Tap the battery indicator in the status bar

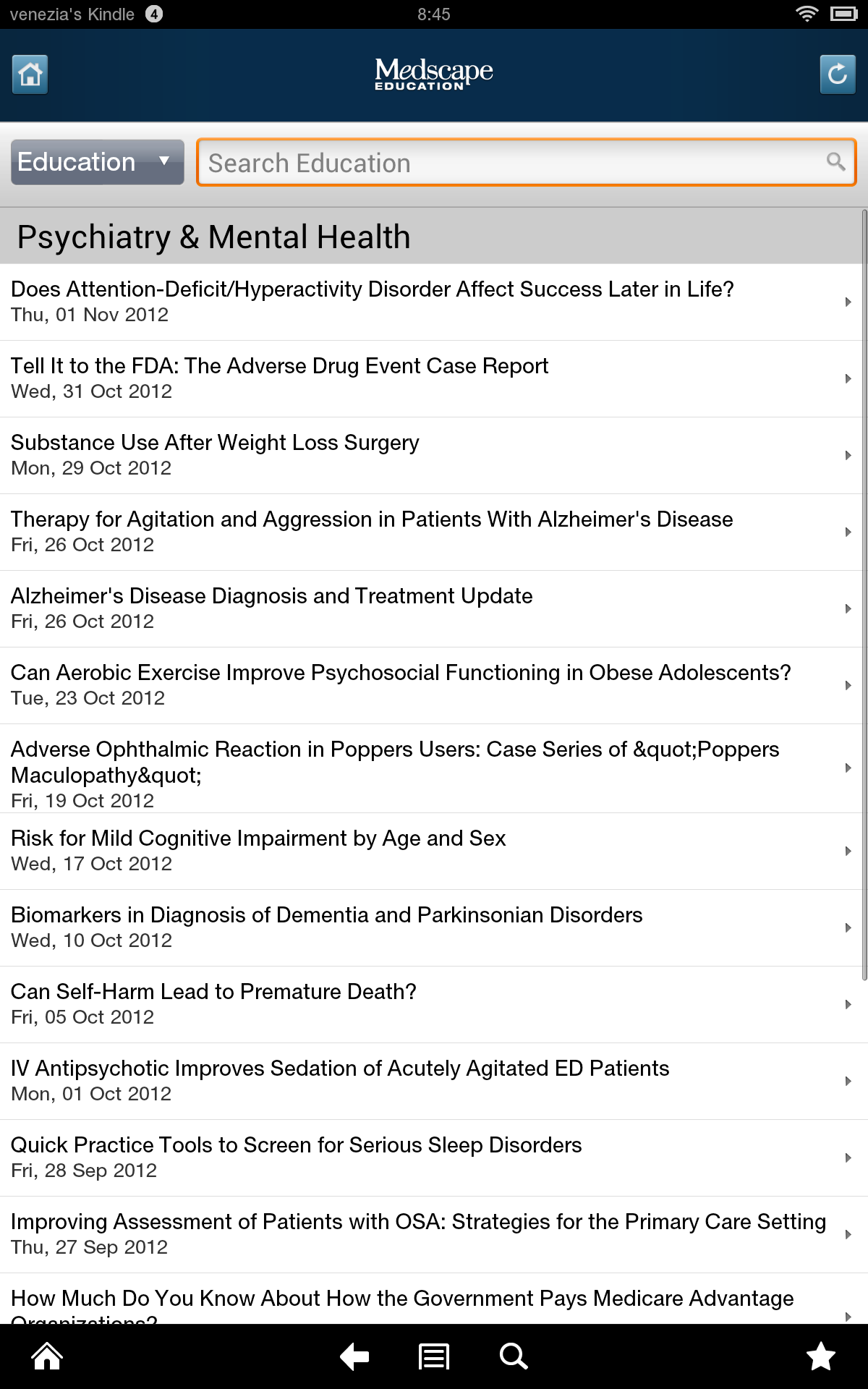click(843, 13)
